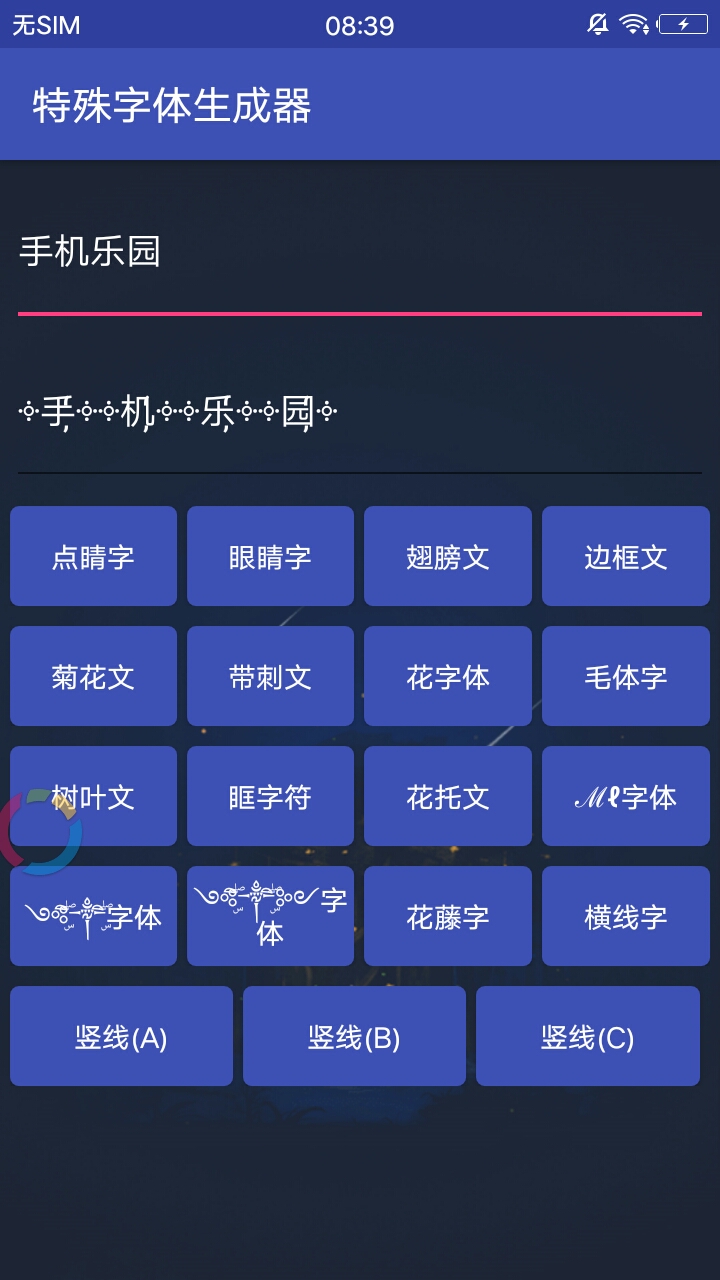Choose the 带刺文 button
This screenshot has width=720, height=1280.
[270, 676]
